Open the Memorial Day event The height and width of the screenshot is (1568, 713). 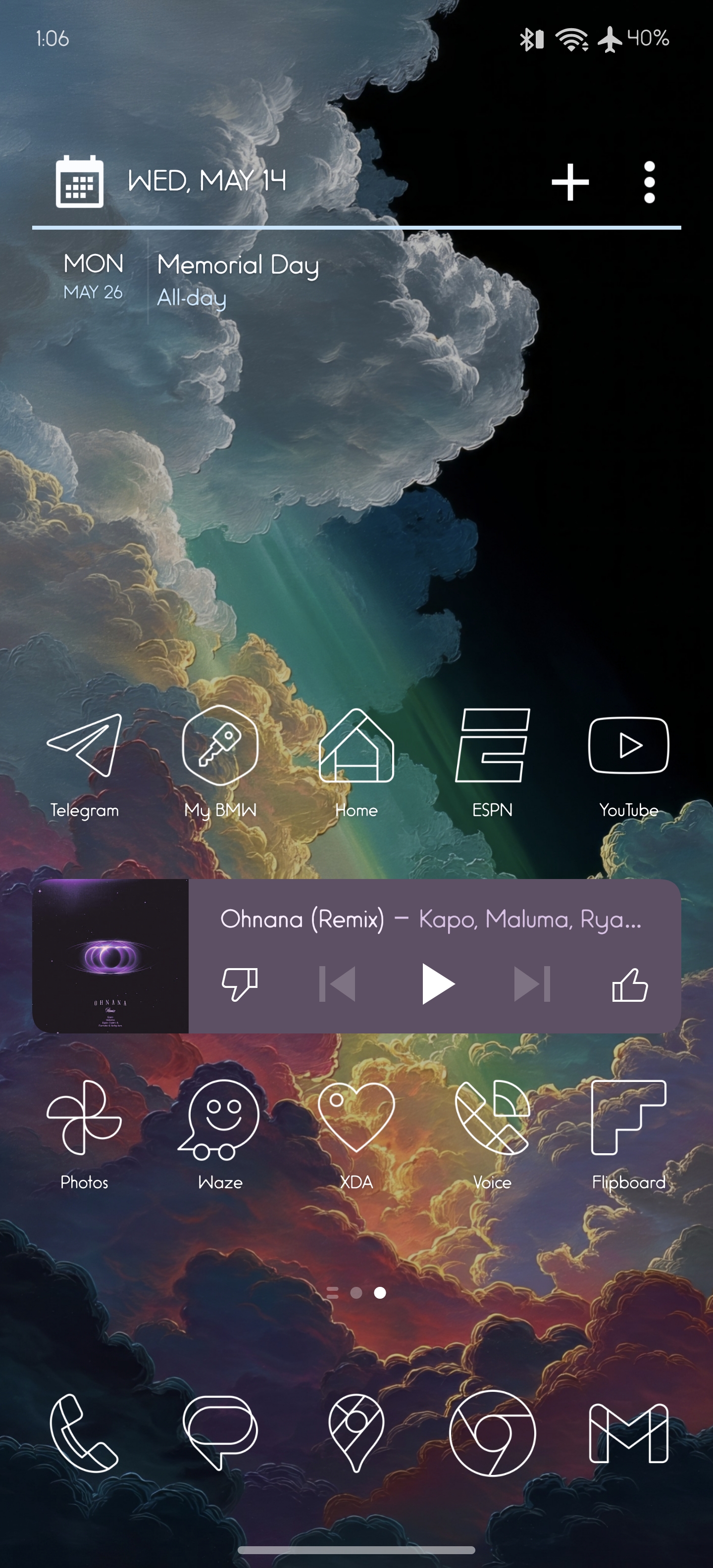pos(238,280)
